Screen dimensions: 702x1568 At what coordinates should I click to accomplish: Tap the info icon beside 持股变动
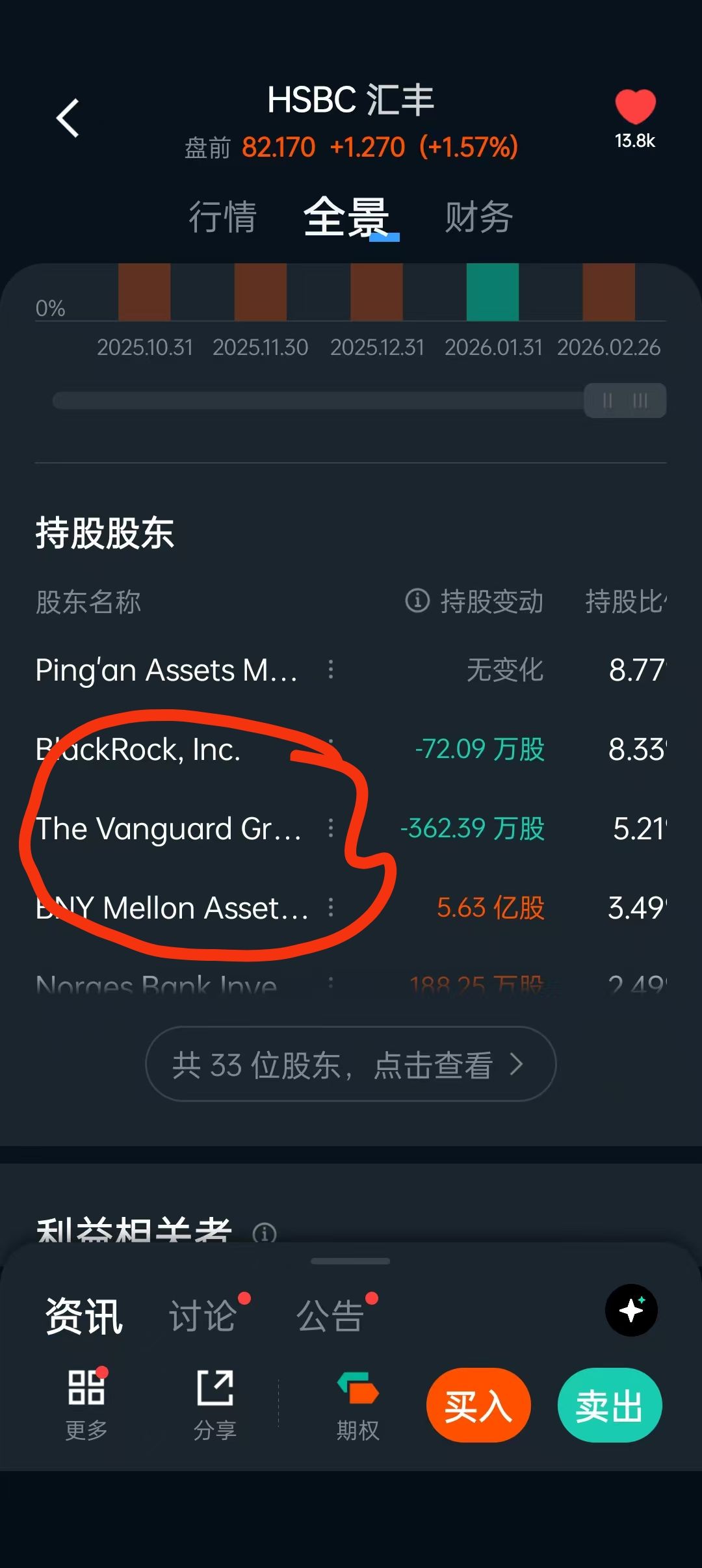(x=417, y=601)
